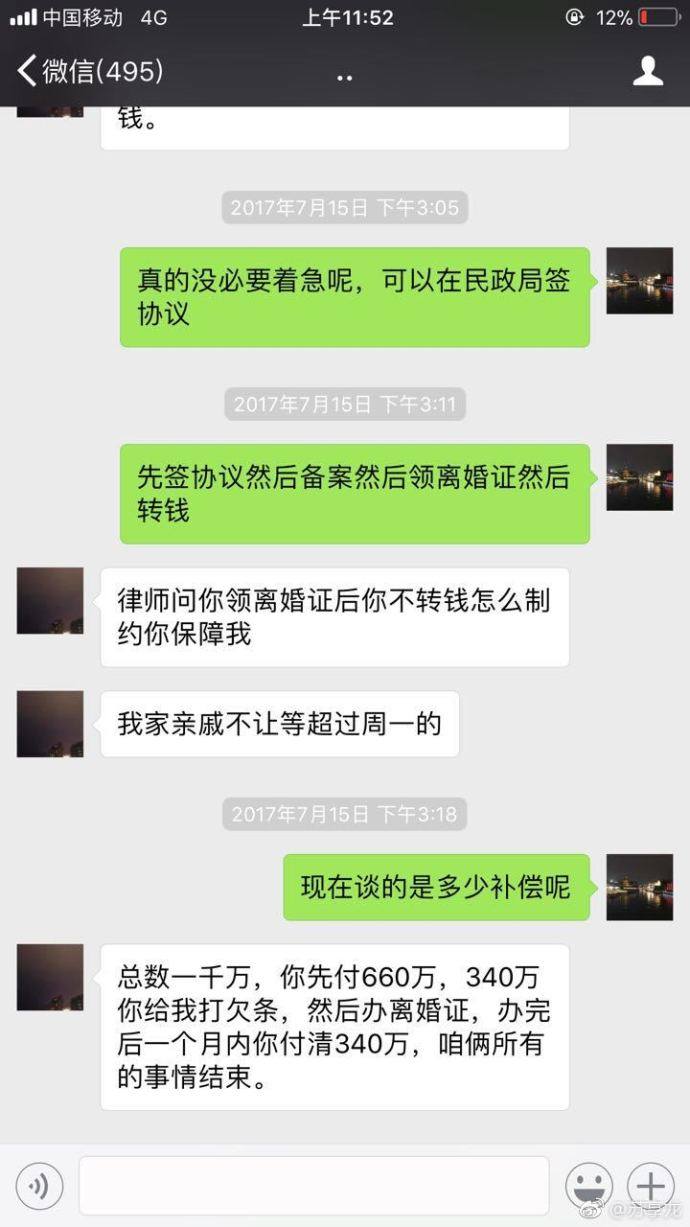The image size is (690, 1227).
Task: Open the plus attachments menu
Action: [x=650, y=1187]
